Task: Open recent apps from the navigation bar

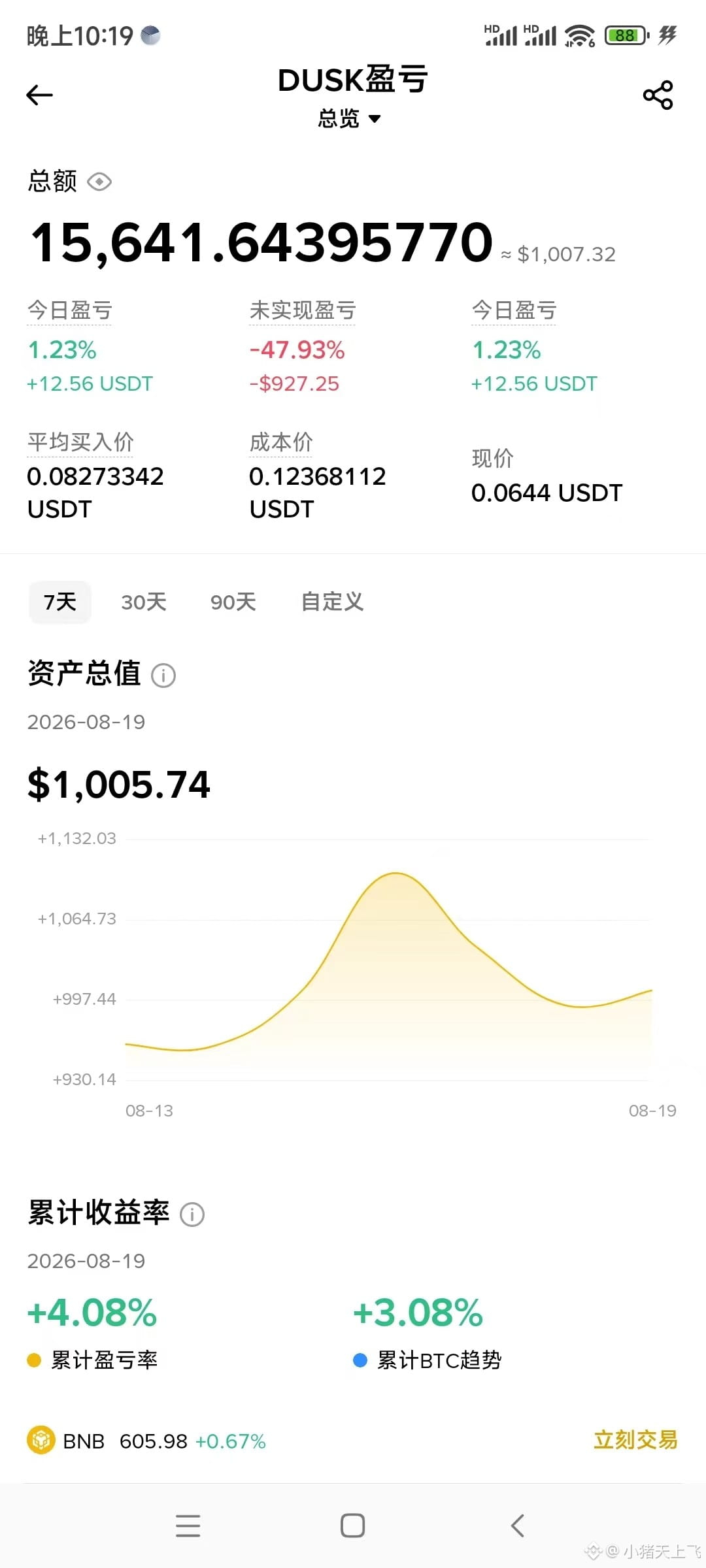Action: coord(188,1526)
